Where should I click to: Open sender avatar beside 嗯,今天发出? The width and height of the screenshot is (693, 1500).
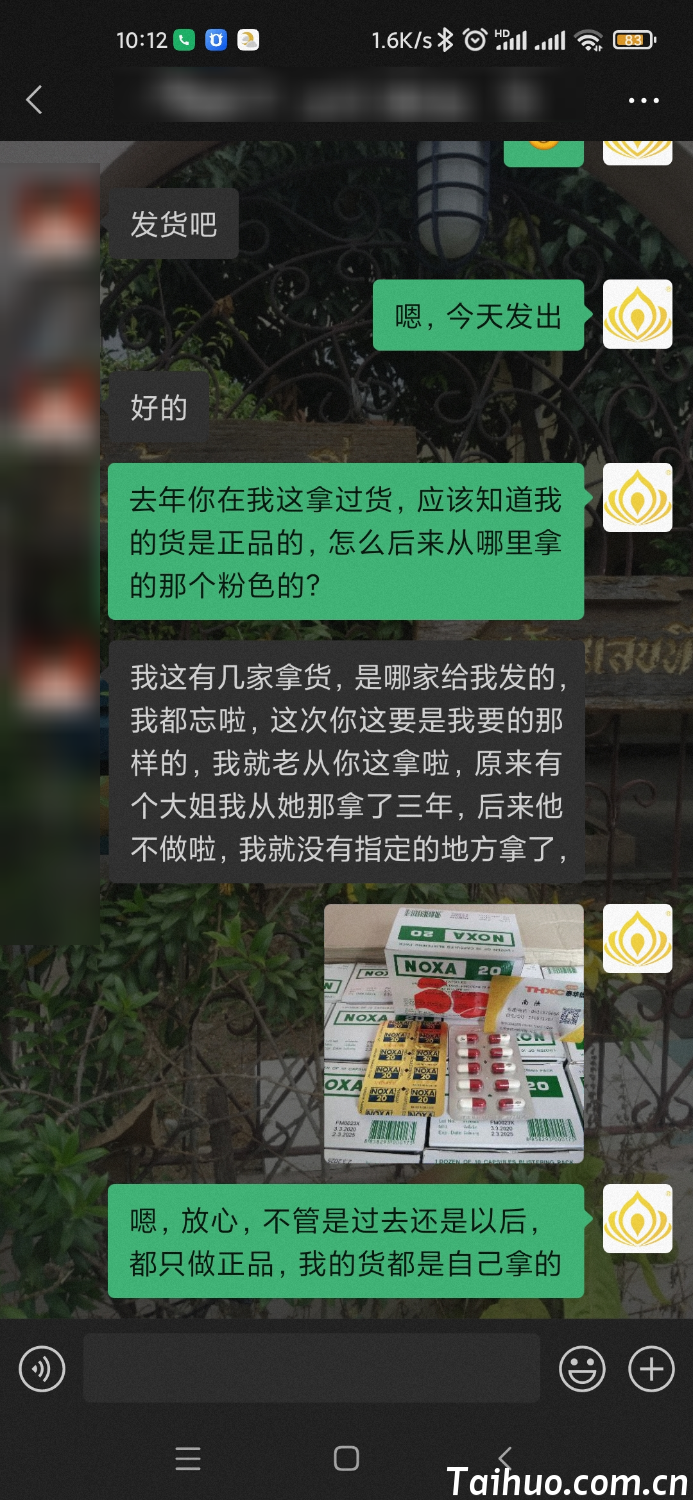pyautogui.click(x=637, y=314)
